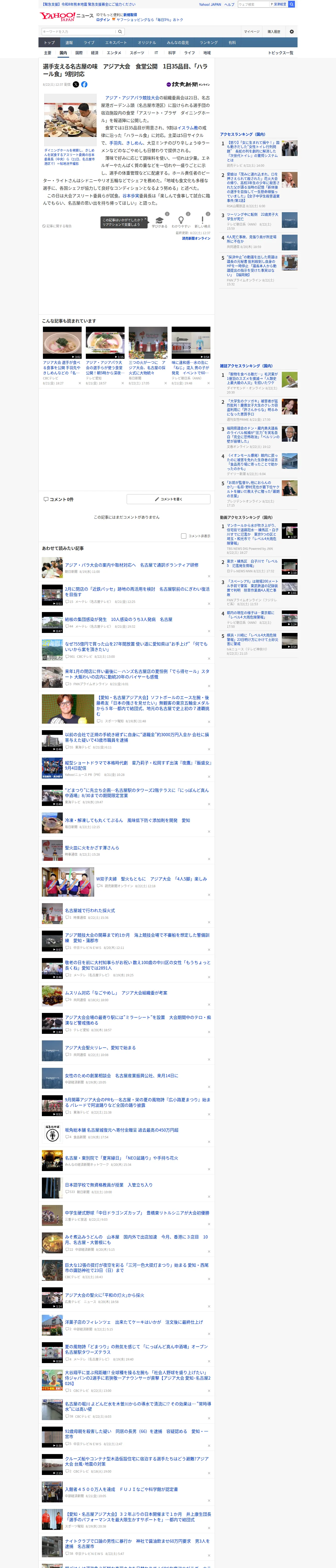Tap the keyword search input field
Image resolution: width=336 pixels, height=1568 pixels.
point(79,32)
